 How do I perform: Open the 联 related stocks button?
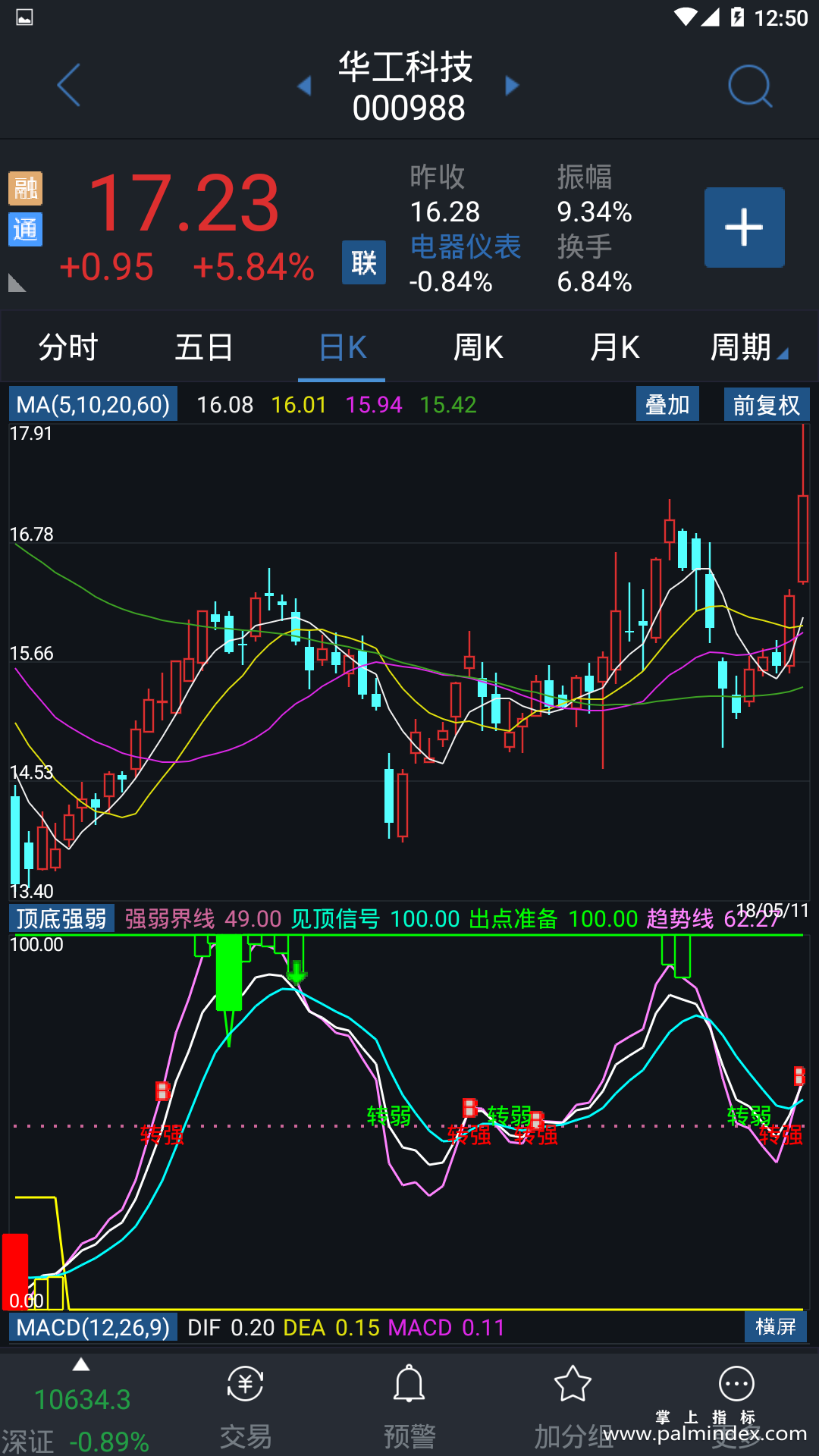pyautogui.click(x=363, y=262)
